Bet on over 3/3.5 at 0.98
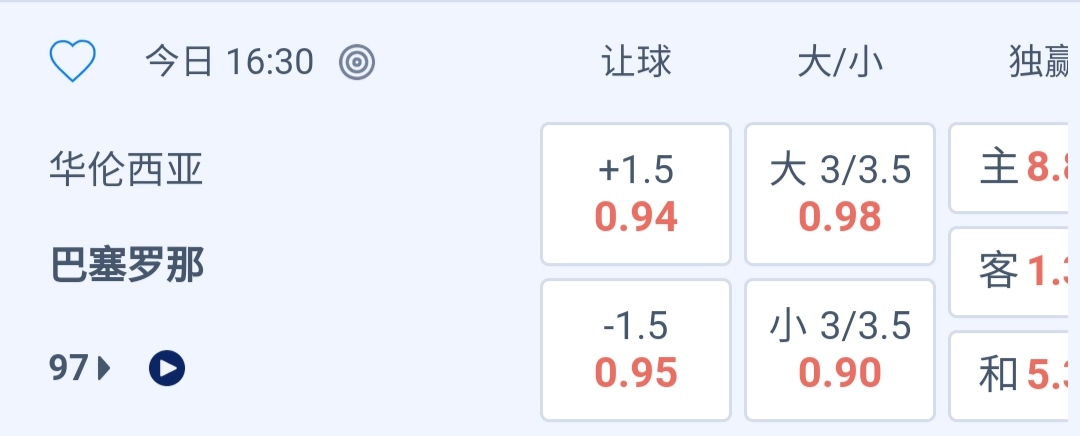 840,194
